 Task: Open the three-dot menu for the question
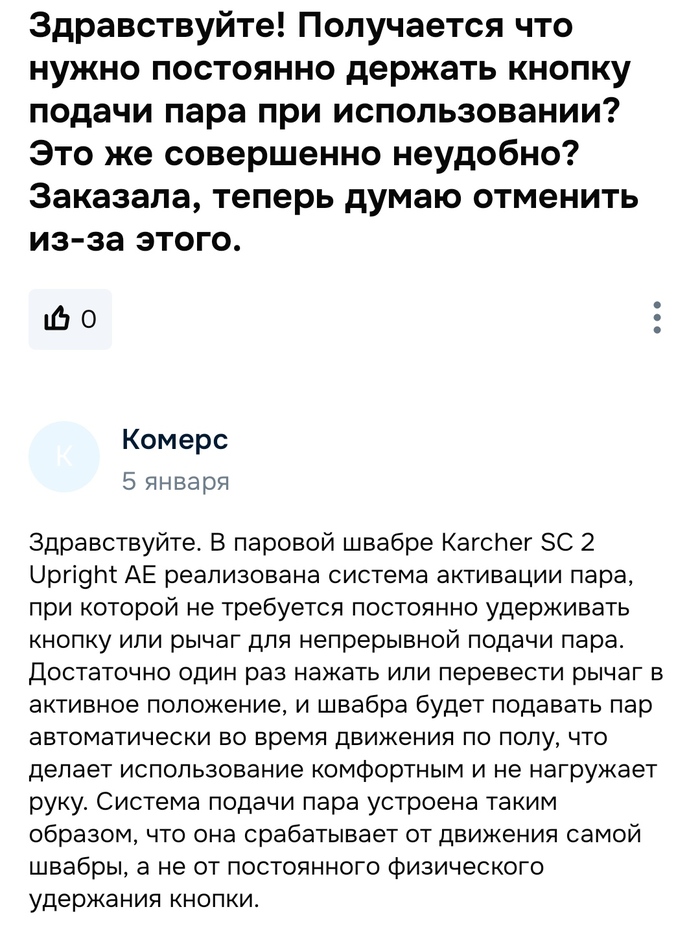[657, 317]
